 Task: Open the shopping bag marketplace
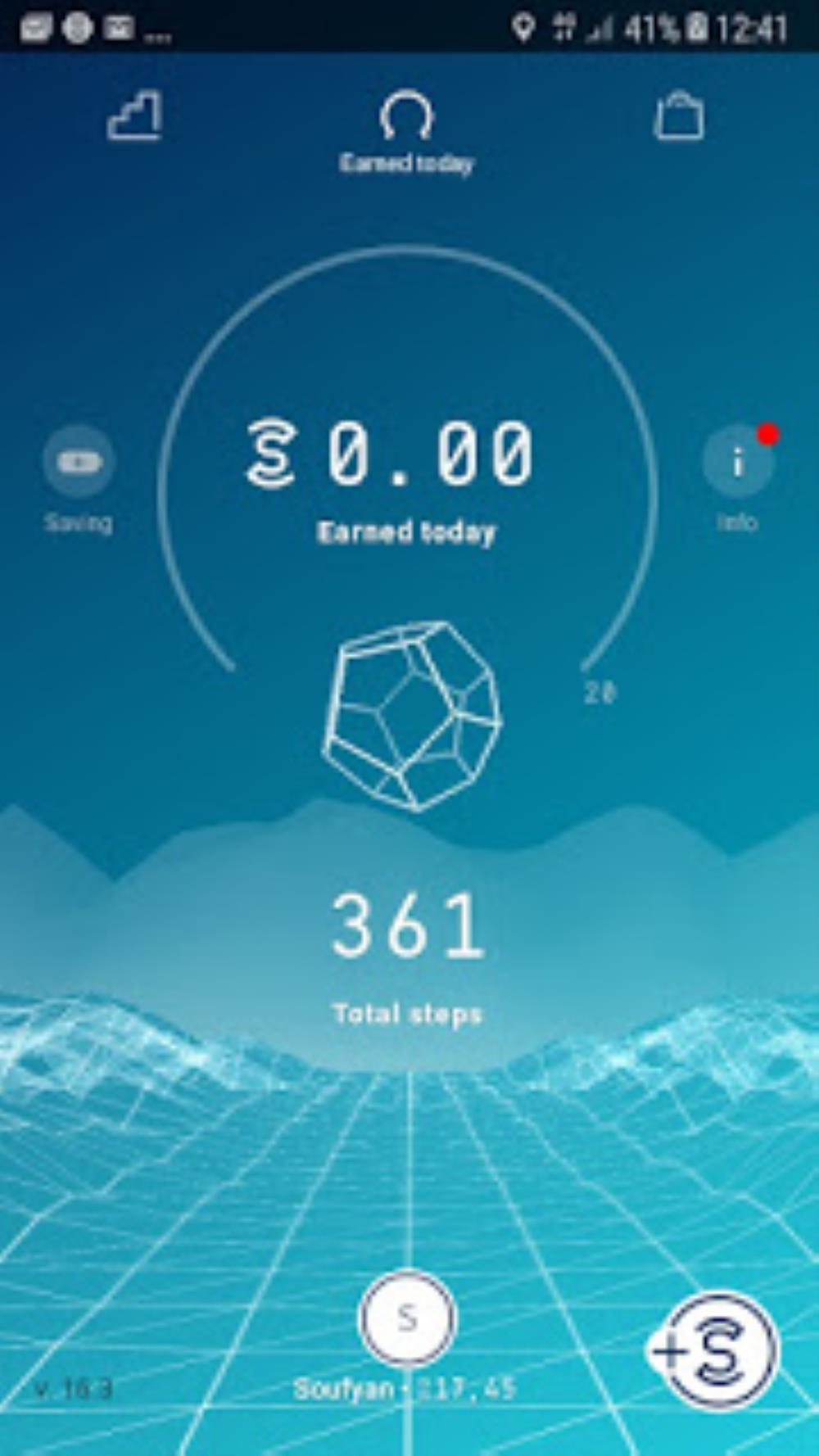coord(679,117)
